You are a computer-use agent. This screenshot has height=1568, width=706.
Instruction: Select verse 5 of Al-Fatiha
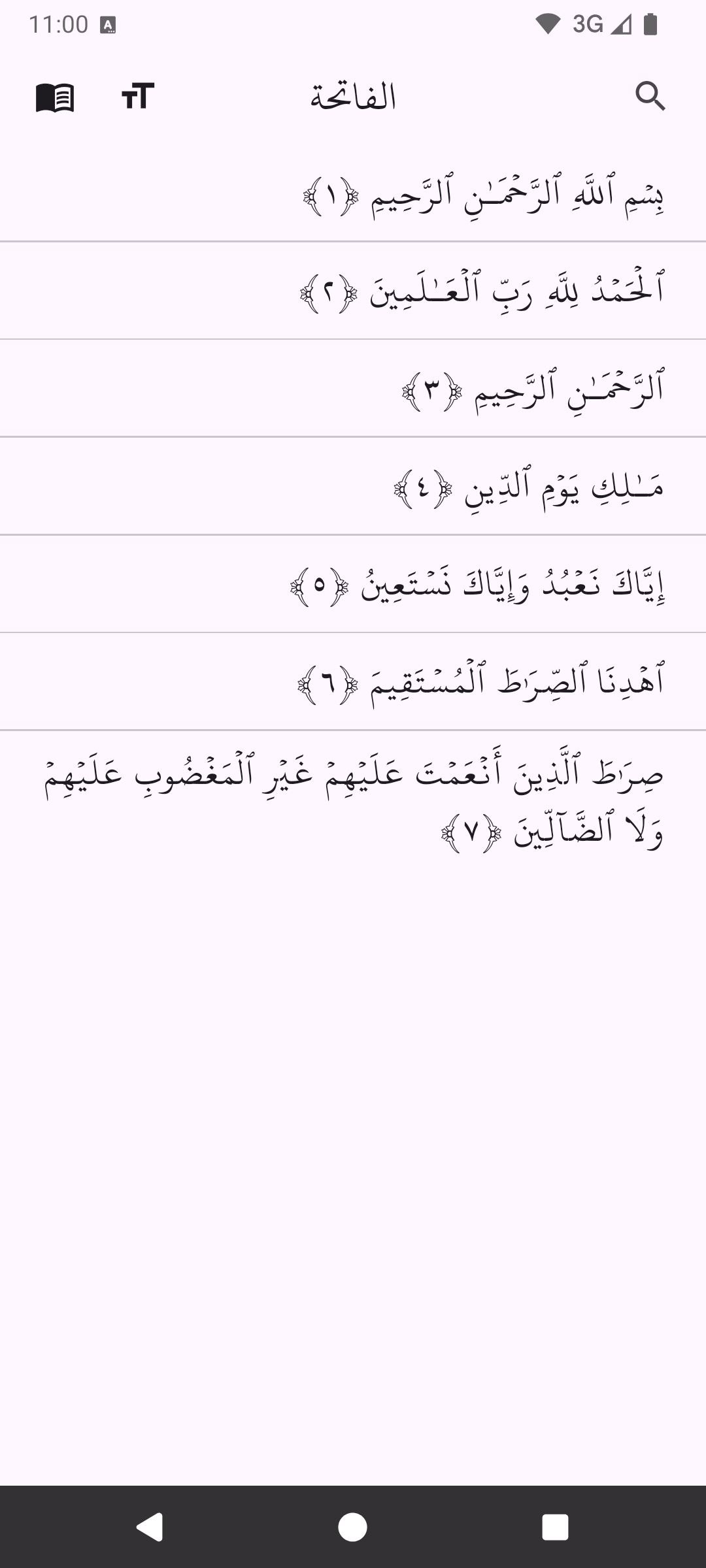(477, 584)
